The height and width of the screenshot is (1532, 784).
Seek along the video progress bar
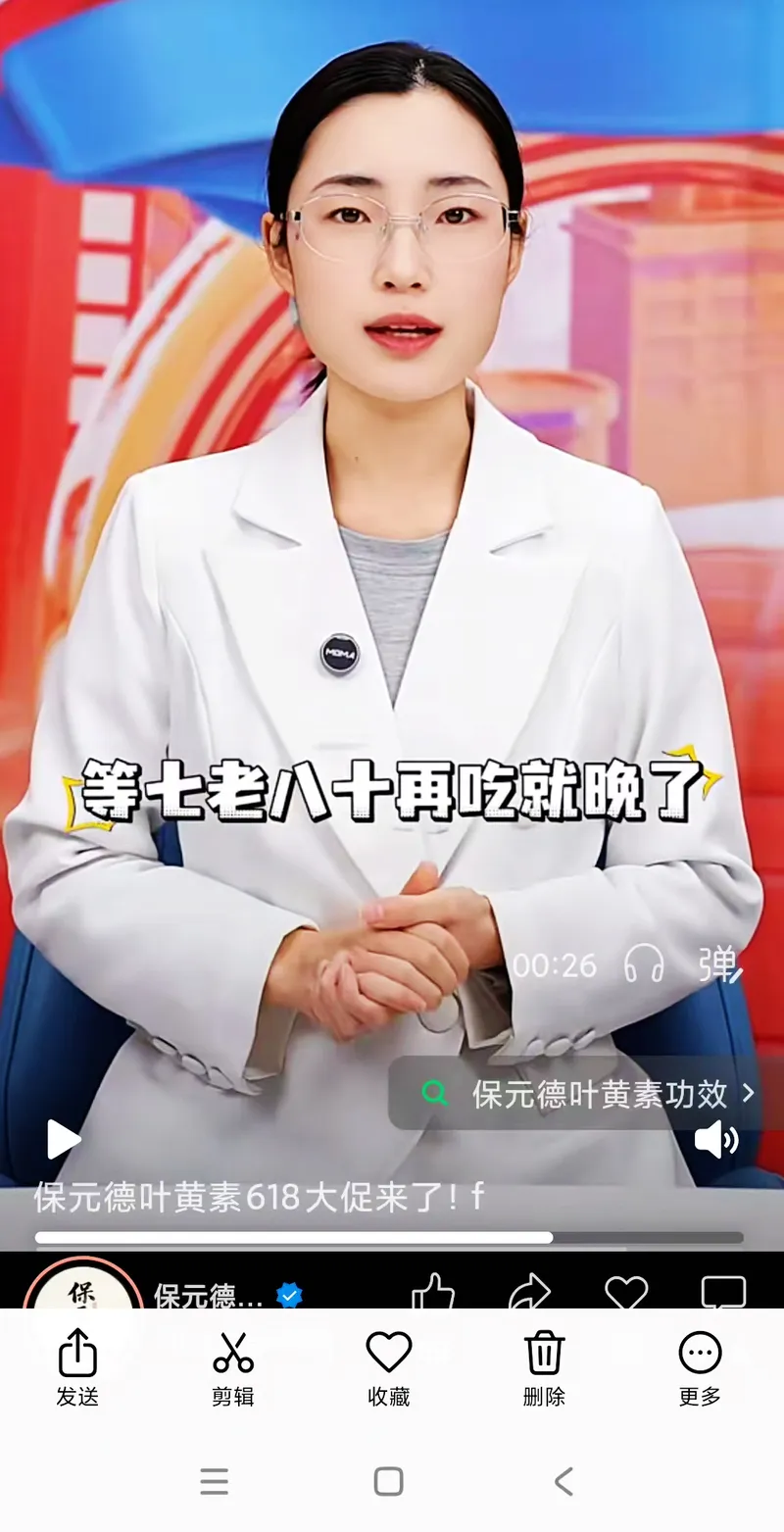tap(389, 1237)
